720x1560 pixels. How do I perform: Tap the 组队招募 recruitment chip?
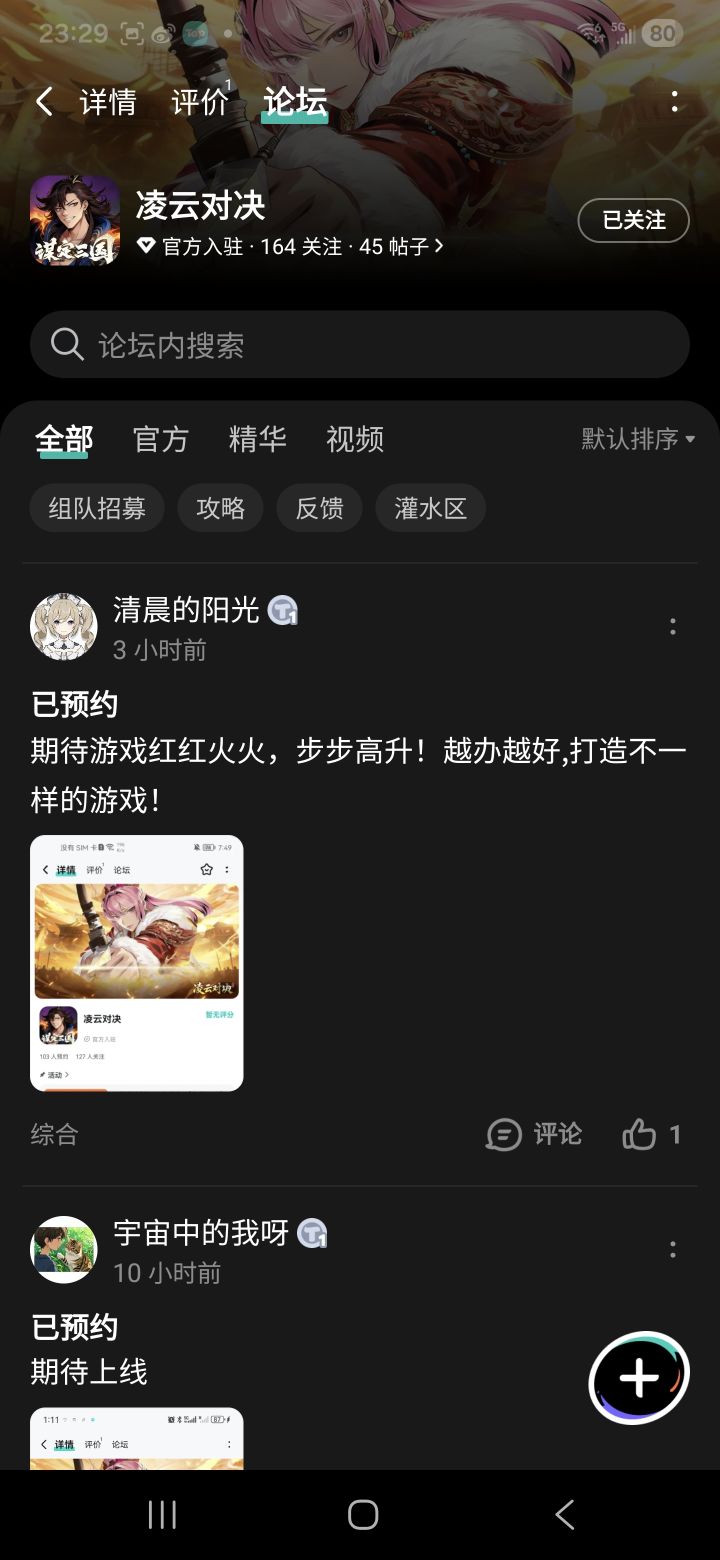coord(96,508)
